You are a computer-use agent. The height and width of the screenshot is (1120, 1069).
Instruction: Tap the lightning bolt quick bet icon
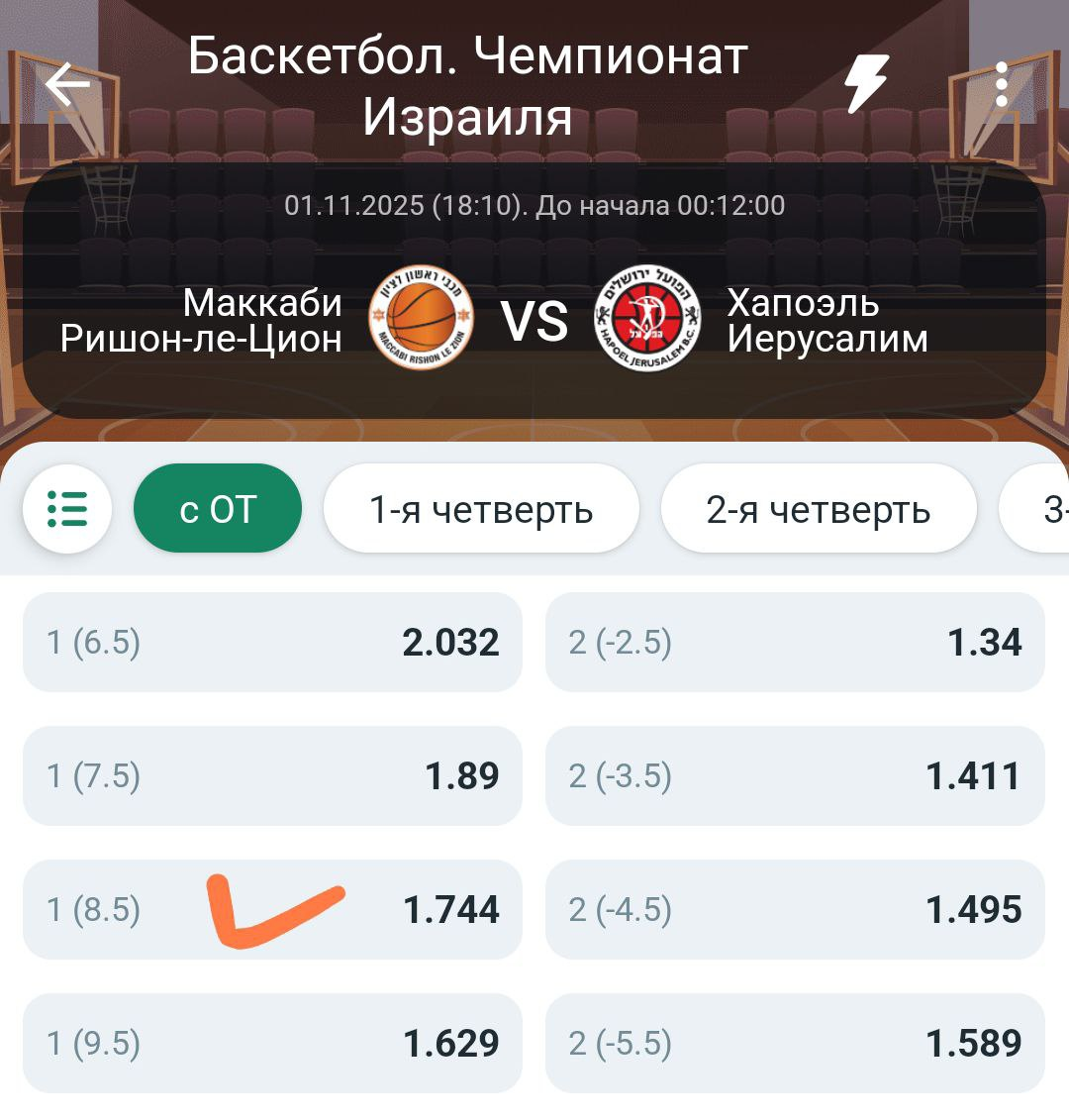866,84
